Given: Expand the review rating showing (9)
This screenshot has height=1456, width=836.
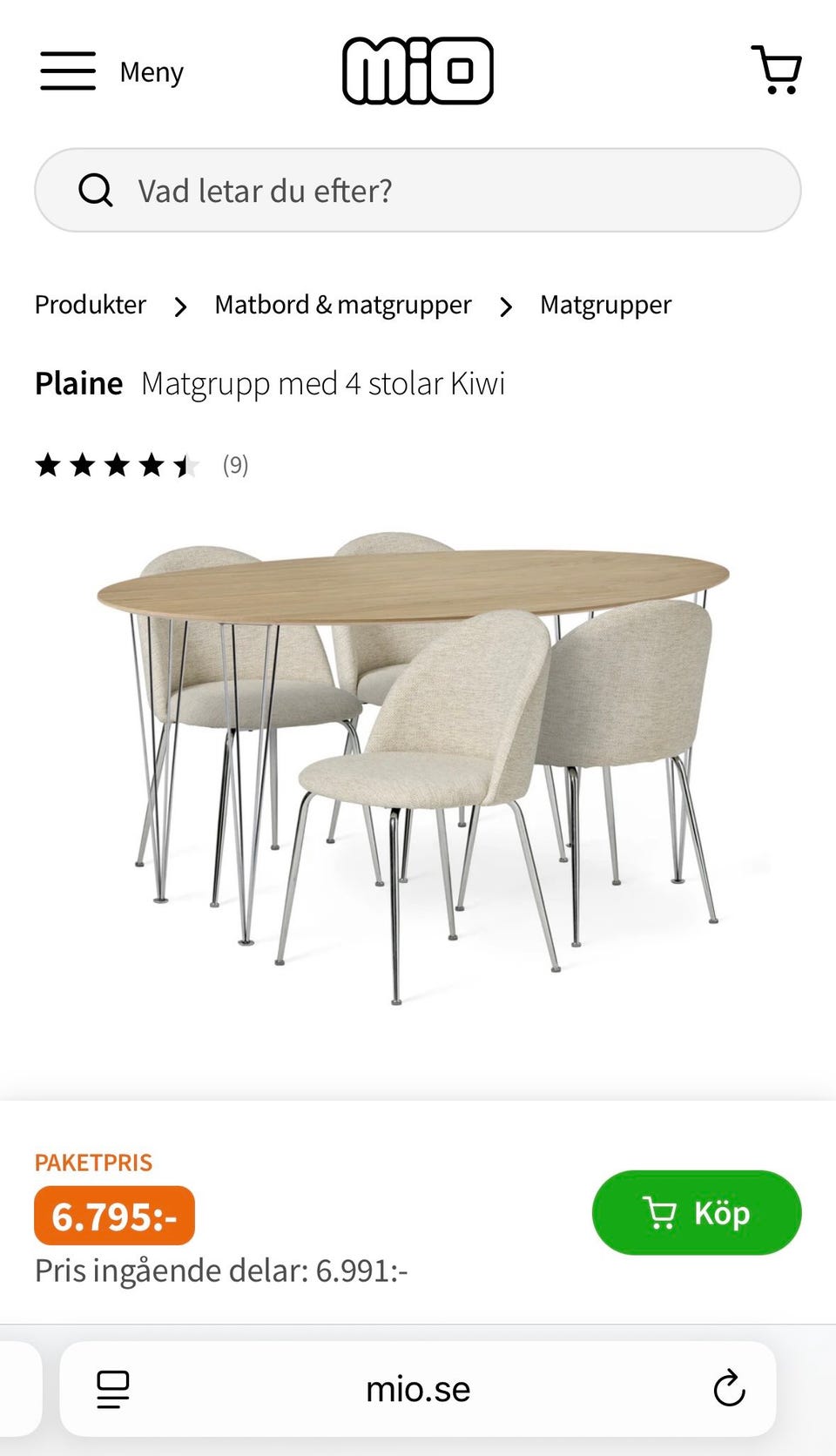Looking at the screenshot, I should point(235,466).
